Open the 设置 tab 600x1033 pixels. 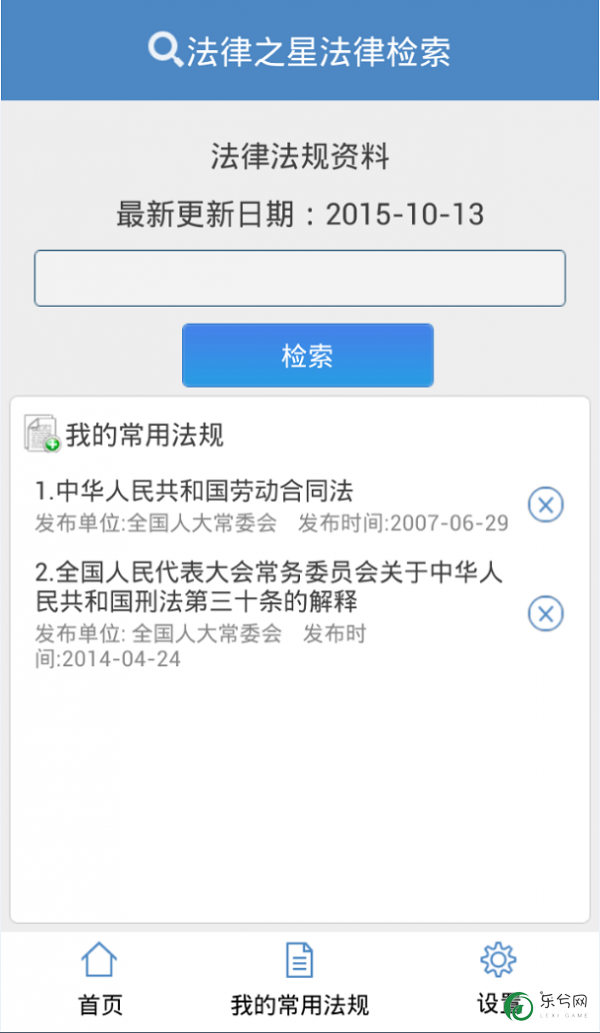coord(499,980)
